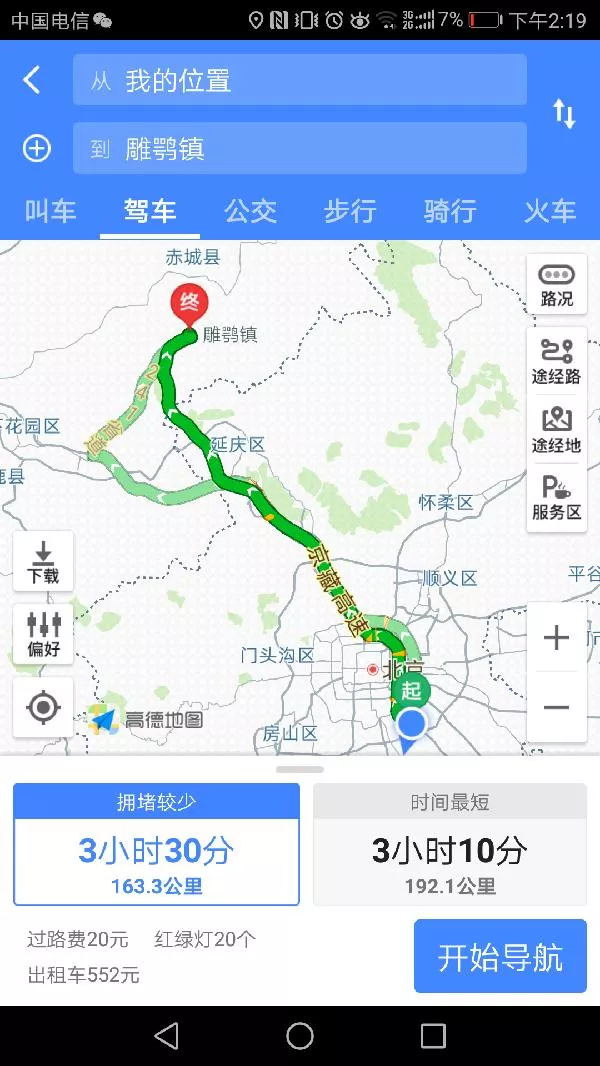Open the 途经路 roads-along-route option
Image resolution: width=600 pixels, height=1066 pixels.
(x=557, y=362)
